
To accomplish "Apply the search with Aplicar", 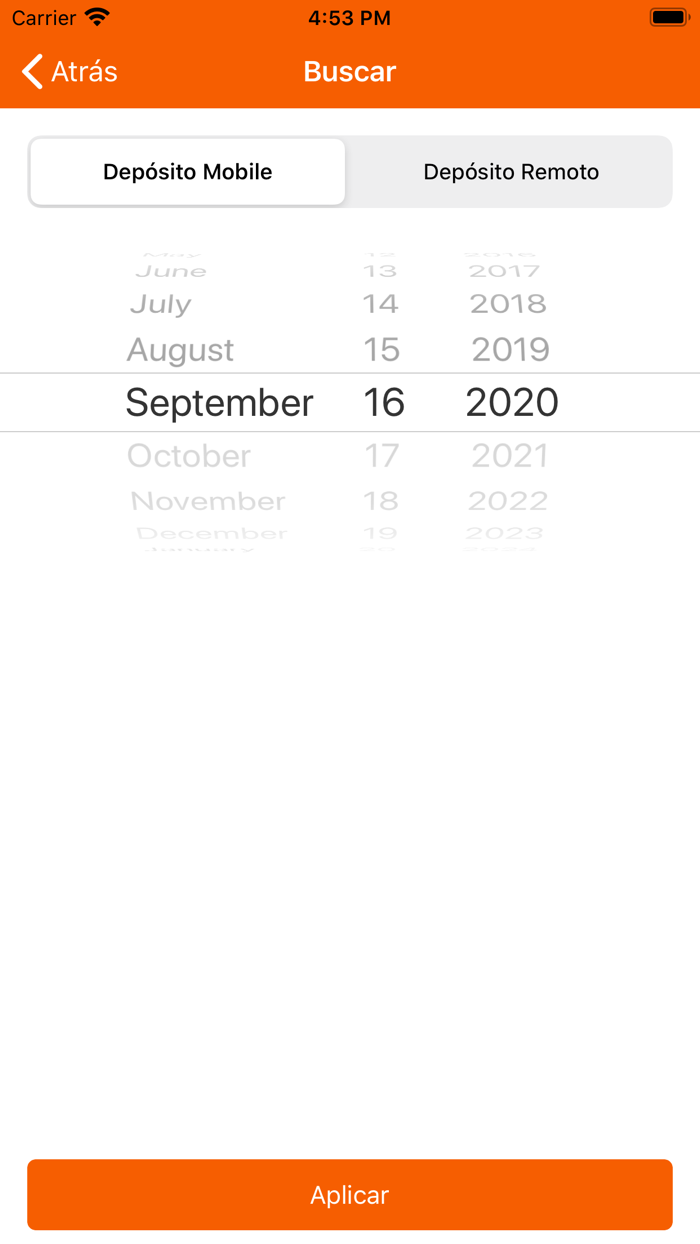I will pyautogui.click(x=350, y=1195).
